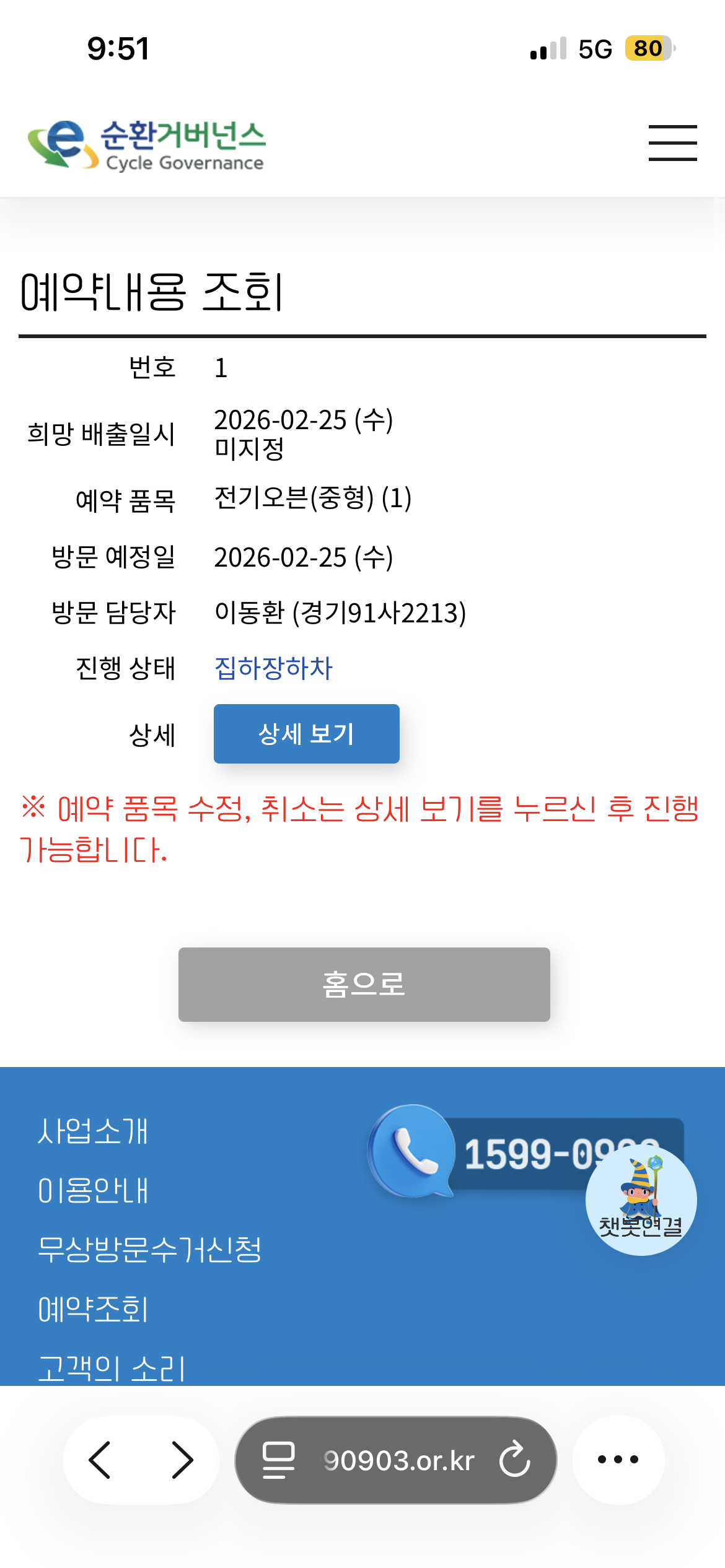
Task: Tap the 90903.or.kr address bar
Action: [x=398, y=1460]
